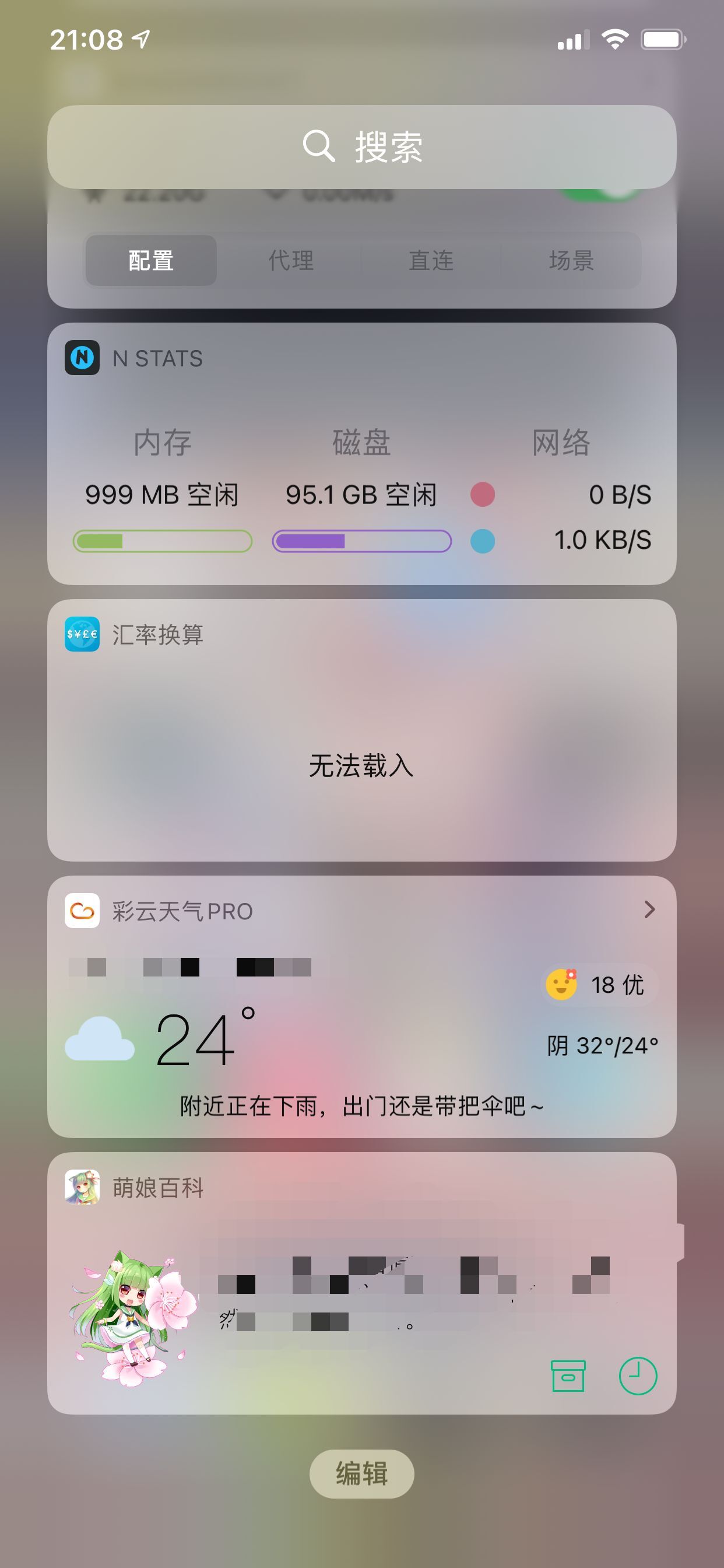This screenshot has height=1568, width=724.
Task: Select the 配置 segment
Action: tap(151, 261)
